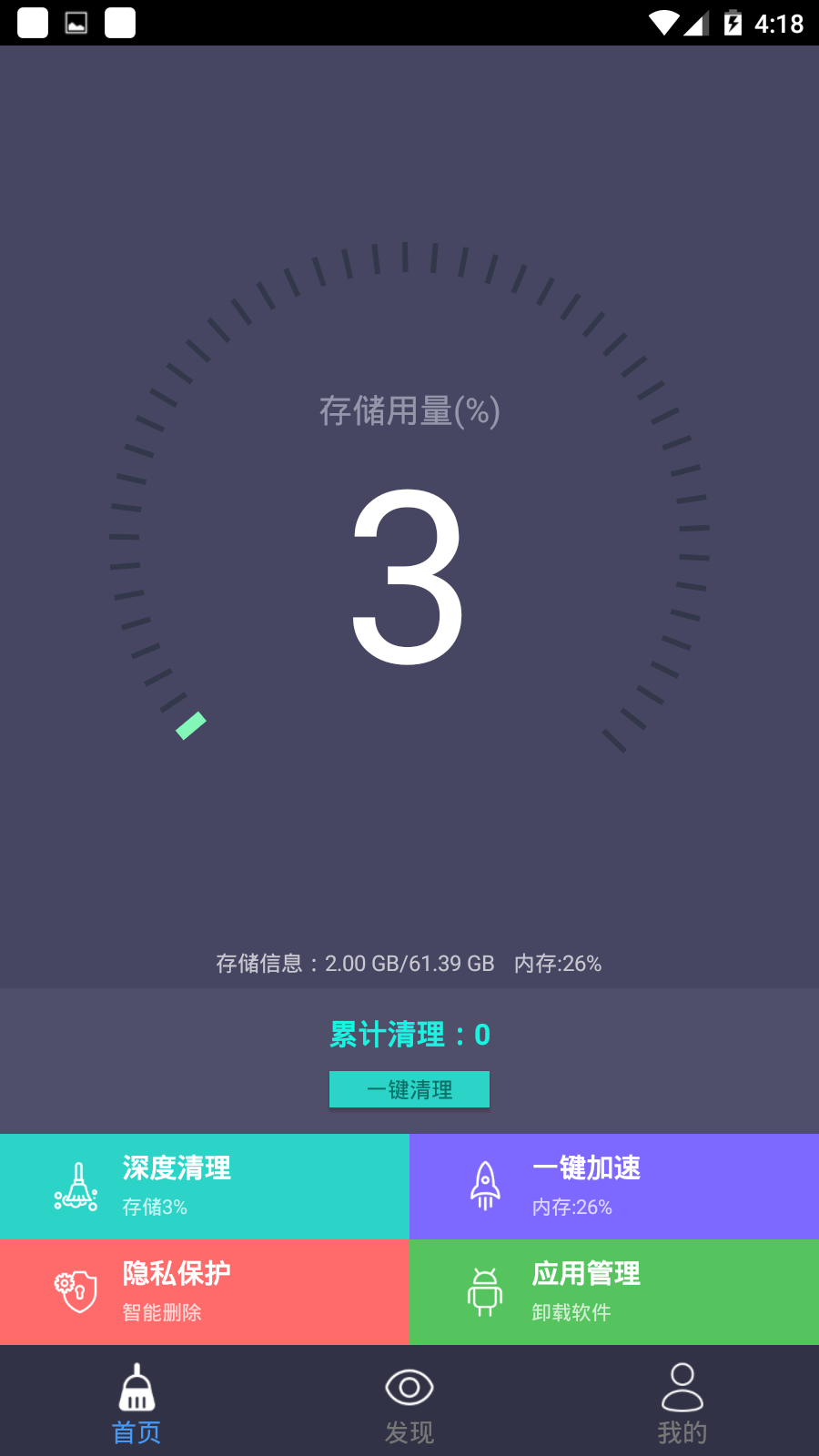Viewport: 819px width, 1456px height.
Task: Switch to the 发现 tab
Action: 409,1401
